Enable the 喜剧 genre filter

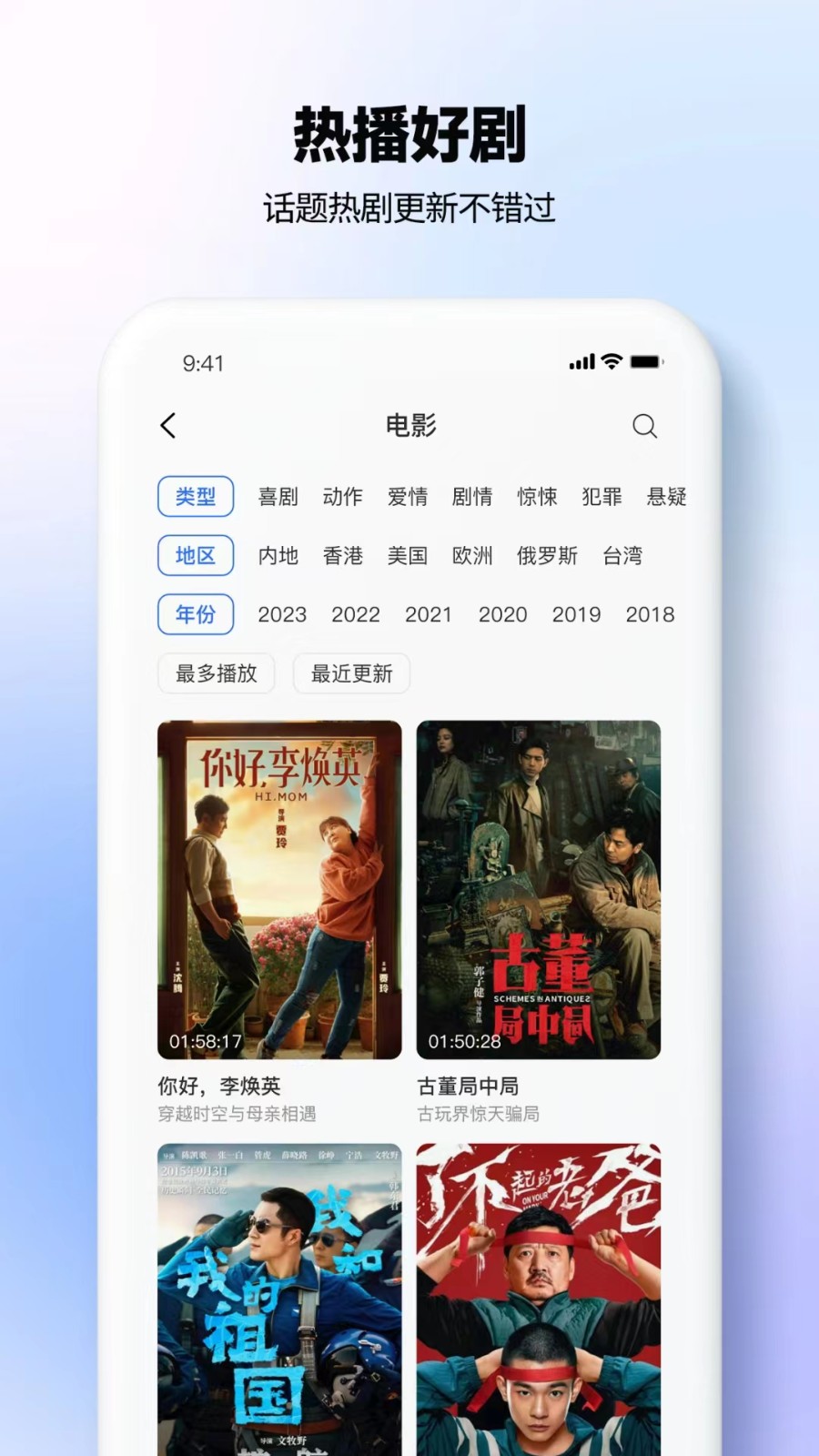(278, 496)
